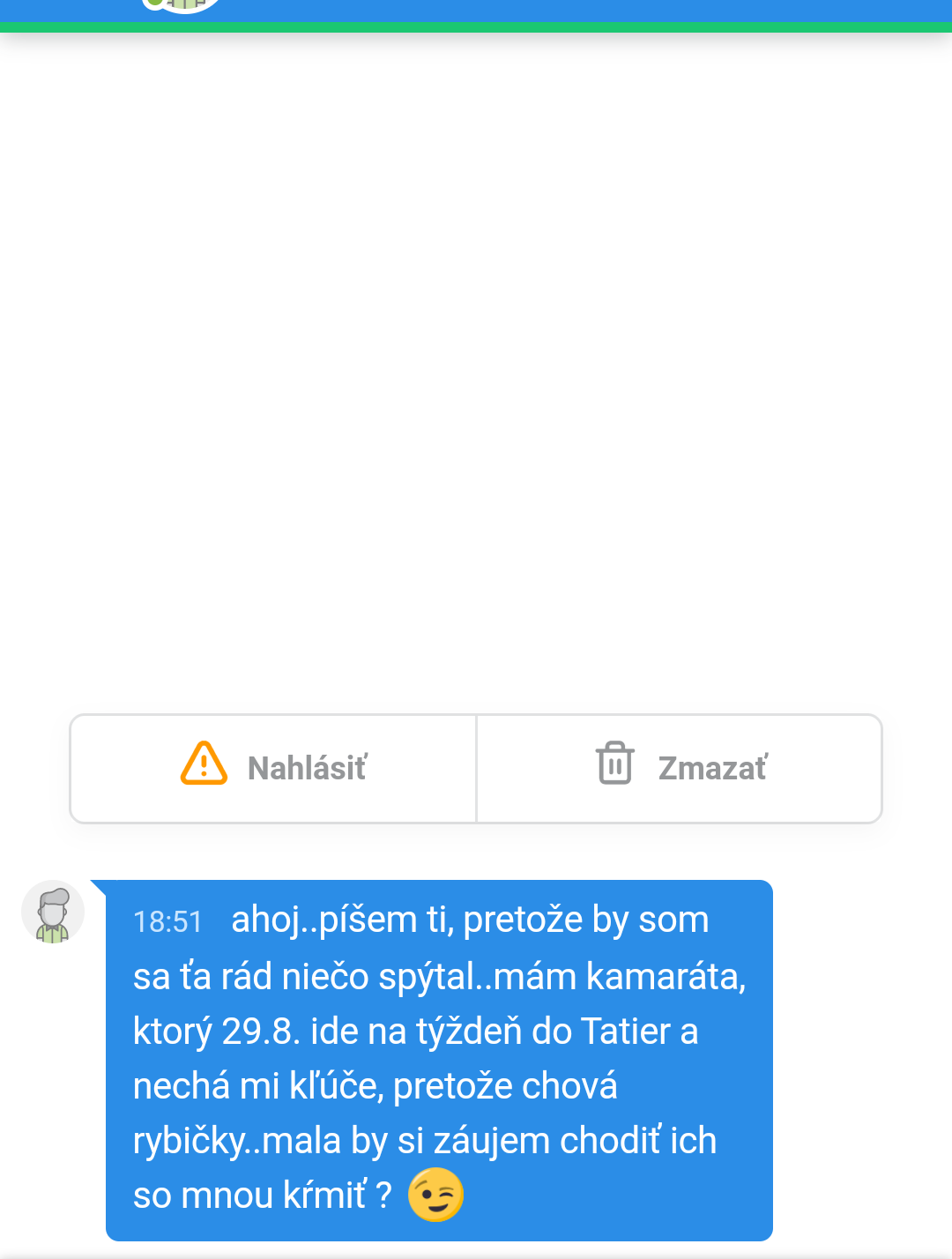Report this message with Nahlásiť
952x1259 pixels.
tap(273, 768)
